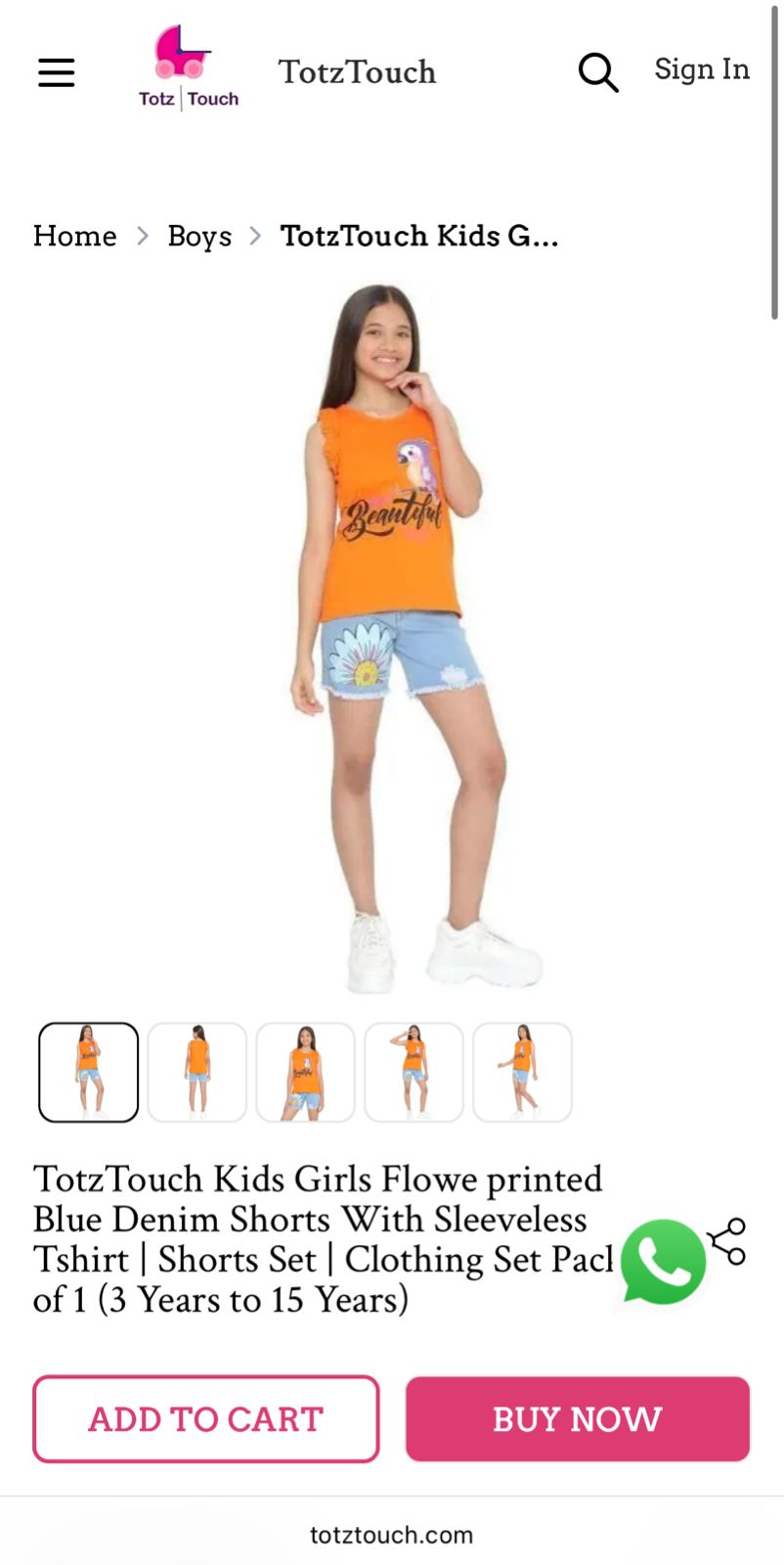Screen dimensions: 784x1565
Task: Share this product
Action: pos(728,1241)
